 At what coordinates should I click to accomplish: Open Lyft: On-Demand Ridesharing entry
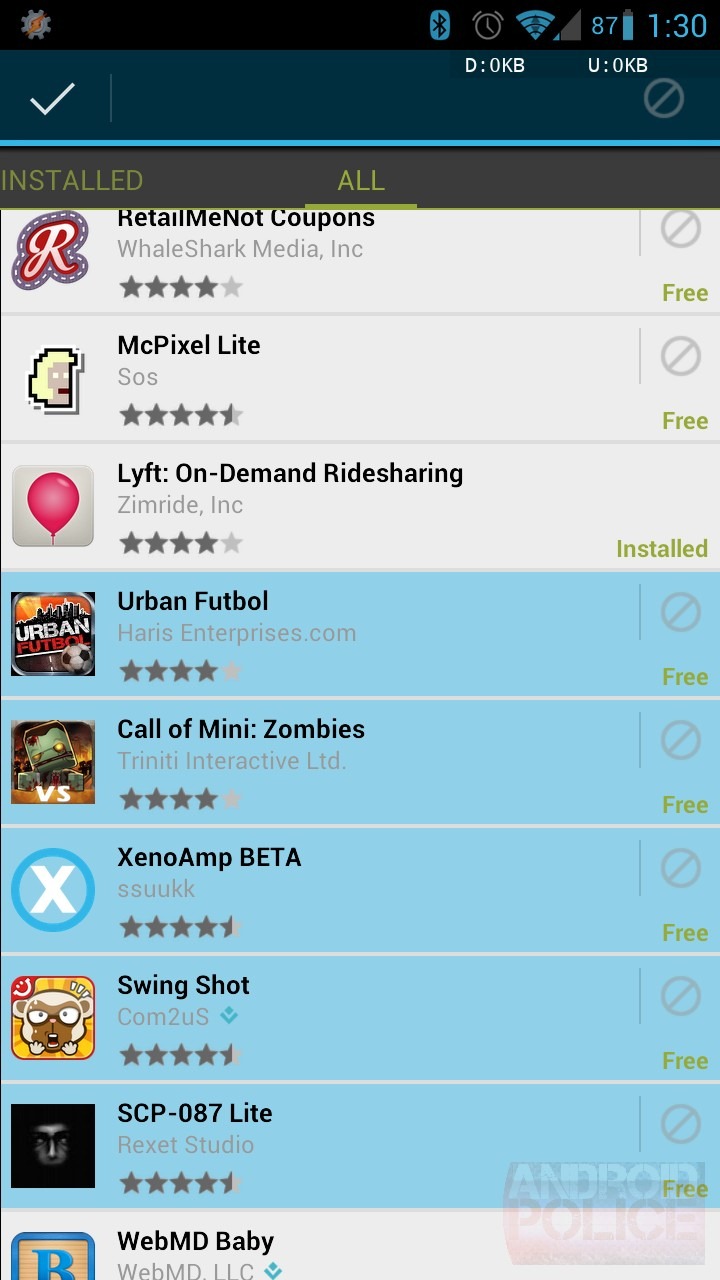click(360, 506)
